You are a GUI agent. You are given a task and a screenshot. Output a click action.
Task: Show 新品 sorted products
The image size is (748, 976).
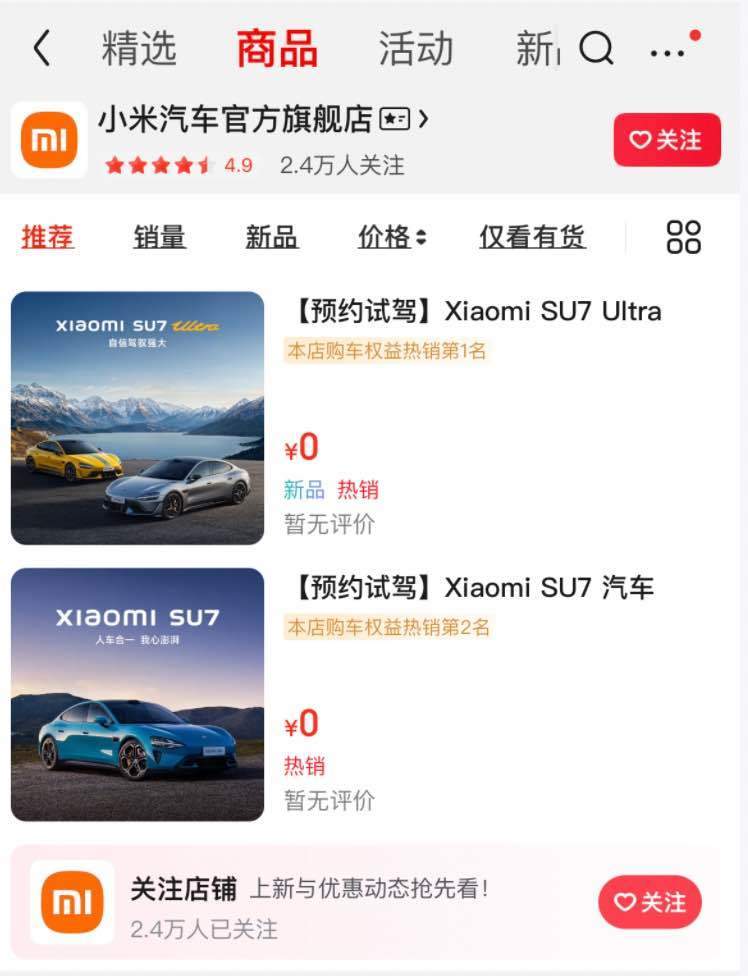272,237
